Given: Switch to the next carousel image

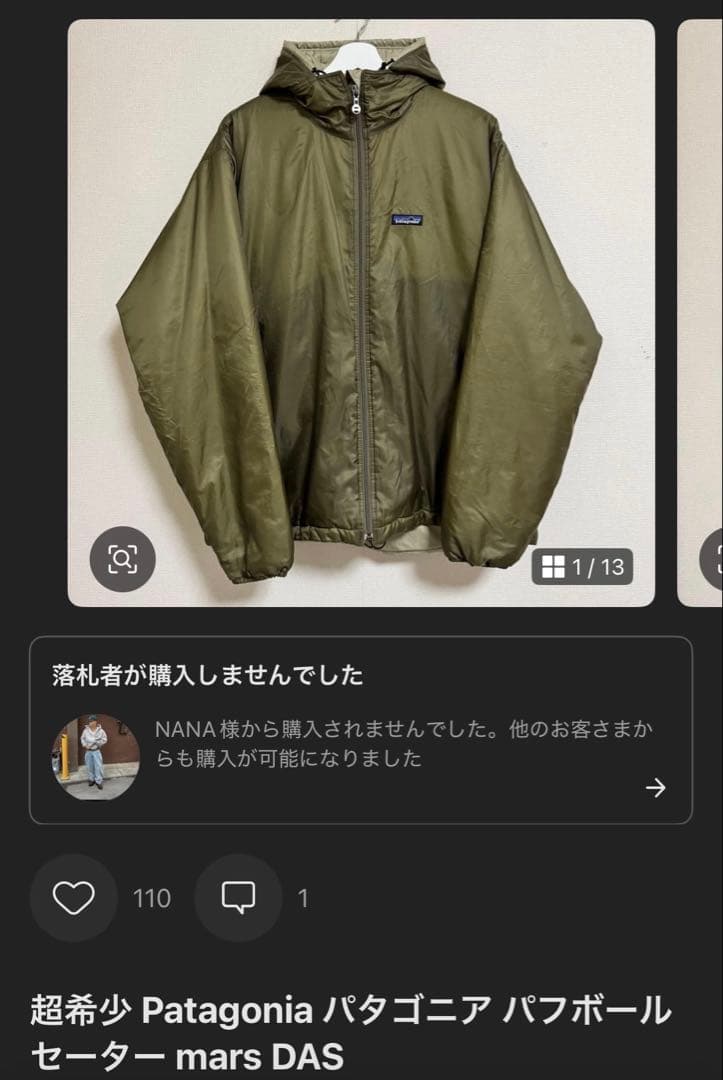Looking at the screenshot, I should 700,300.
